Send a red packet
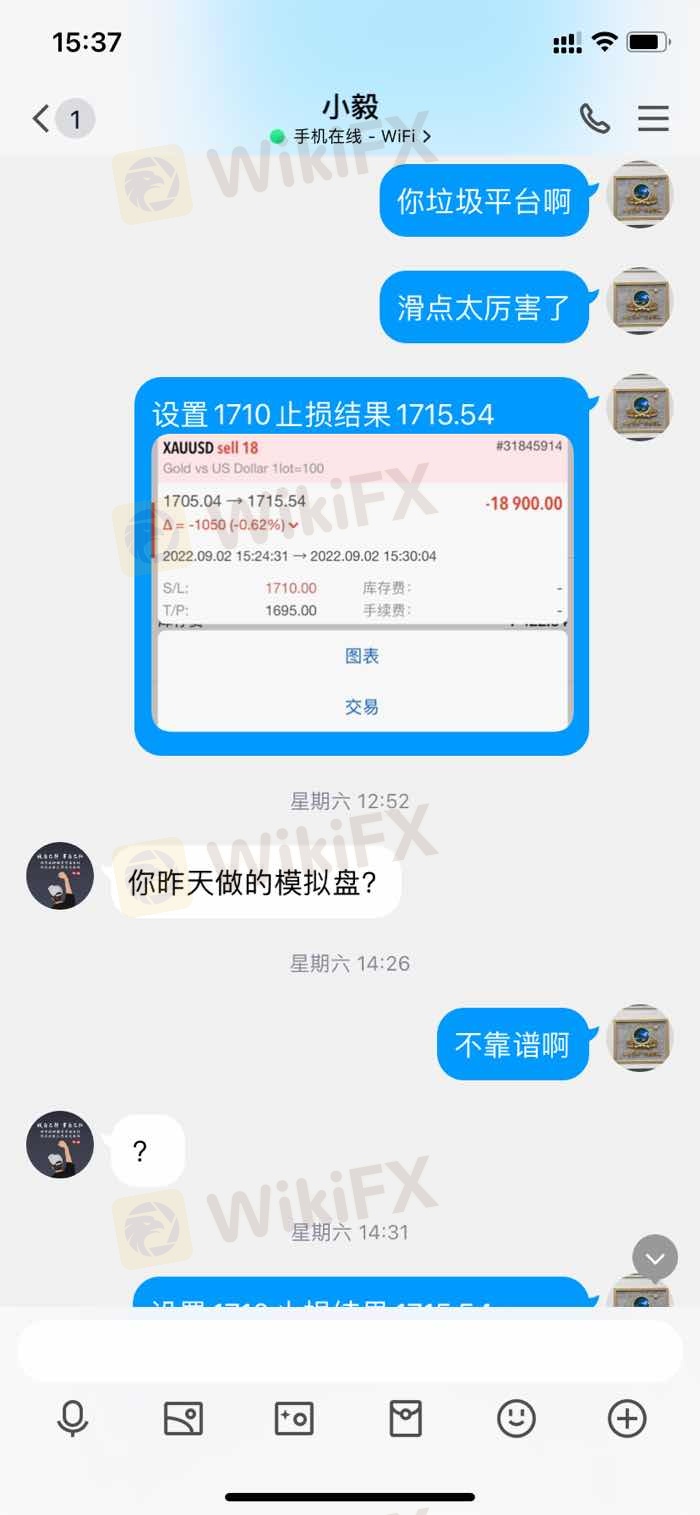The width and height of the screenshot is (700, 1515). (x=405, y=1418)
